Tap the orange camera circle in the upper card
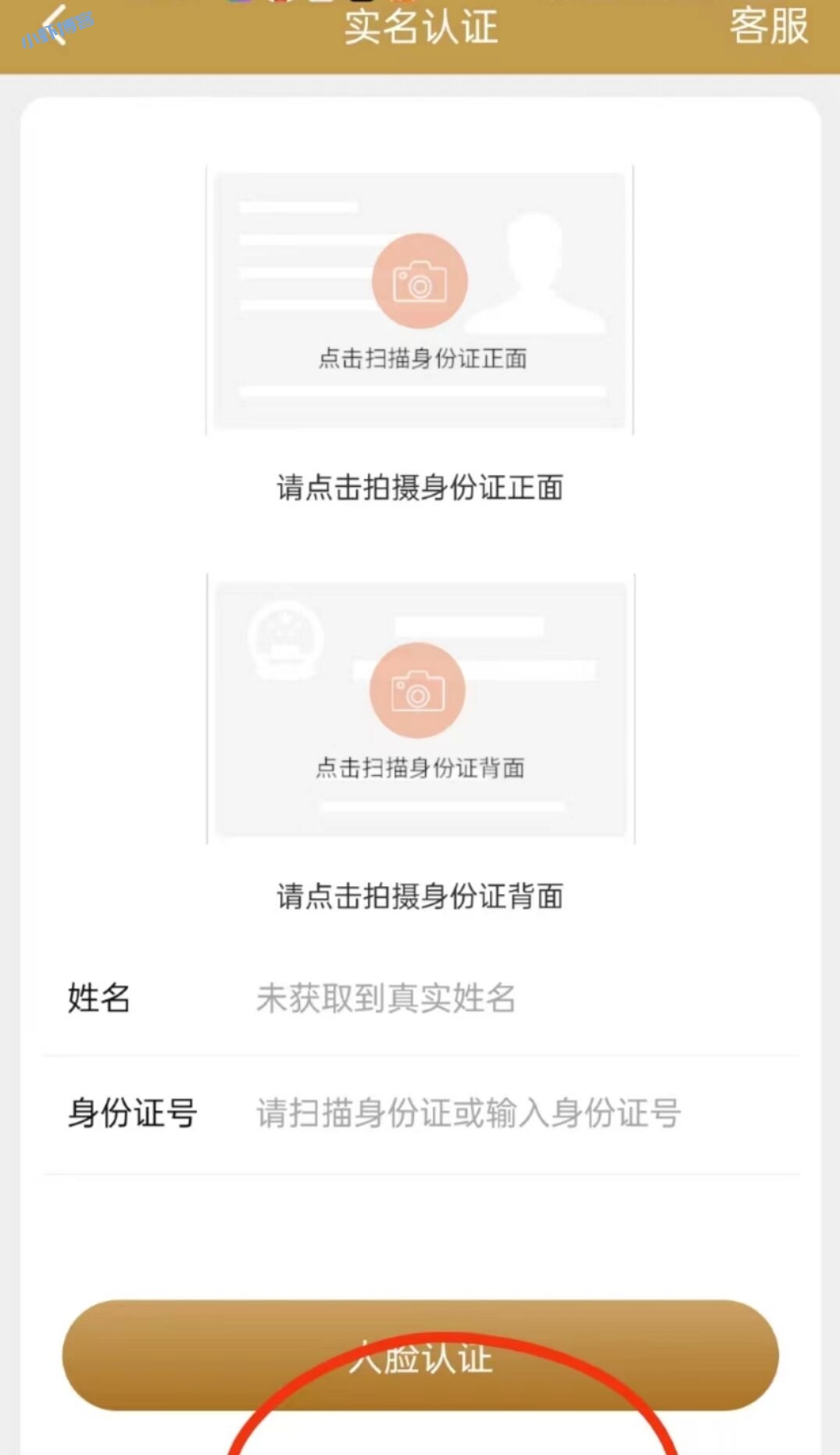Screen dimensions: 840x1455 [x=421, y=281]
